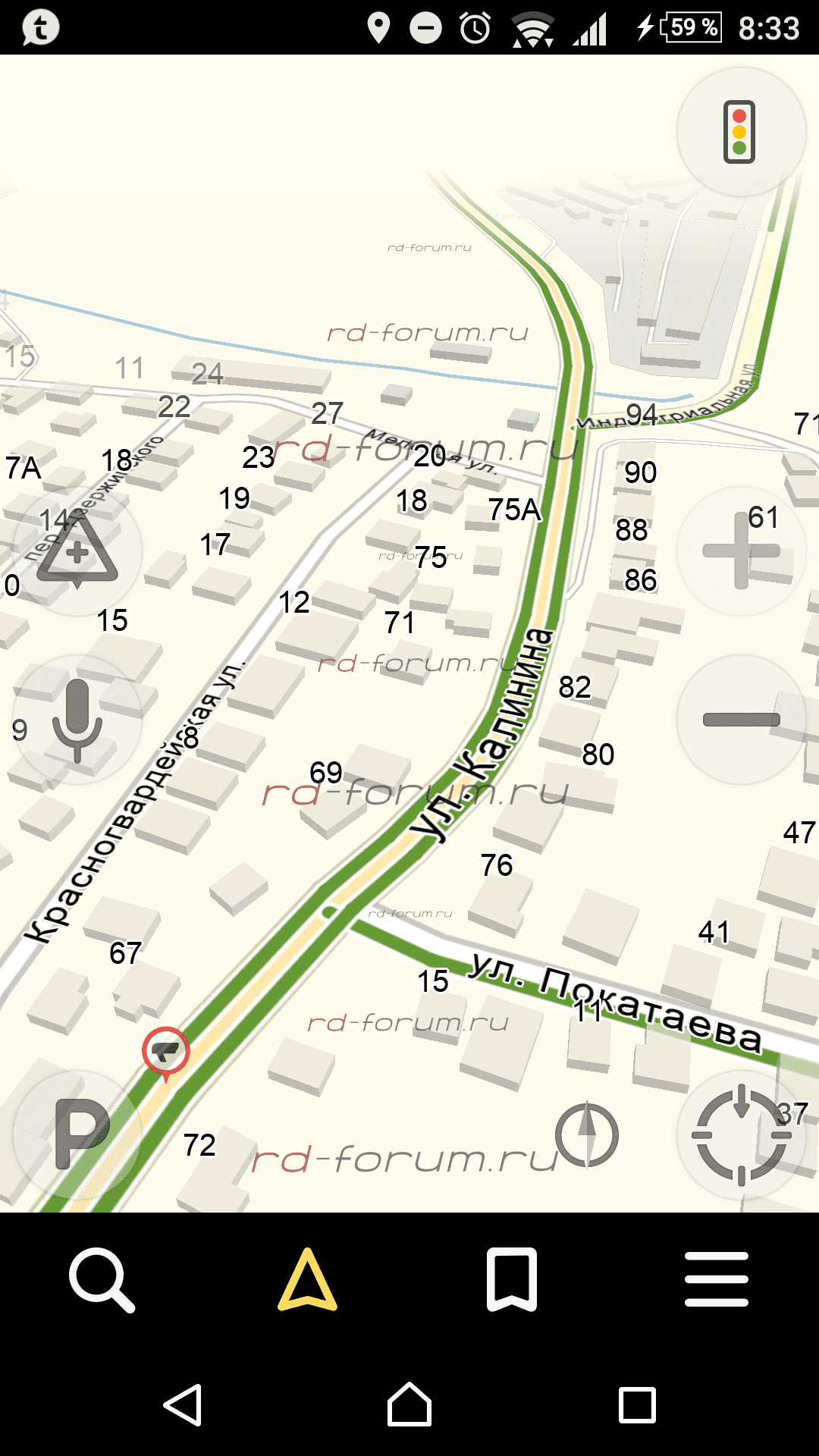The width and height of the screenshot is (819, 1456).
Task: Tap the speed camera marker on the road
Action: coord(166,1051)
